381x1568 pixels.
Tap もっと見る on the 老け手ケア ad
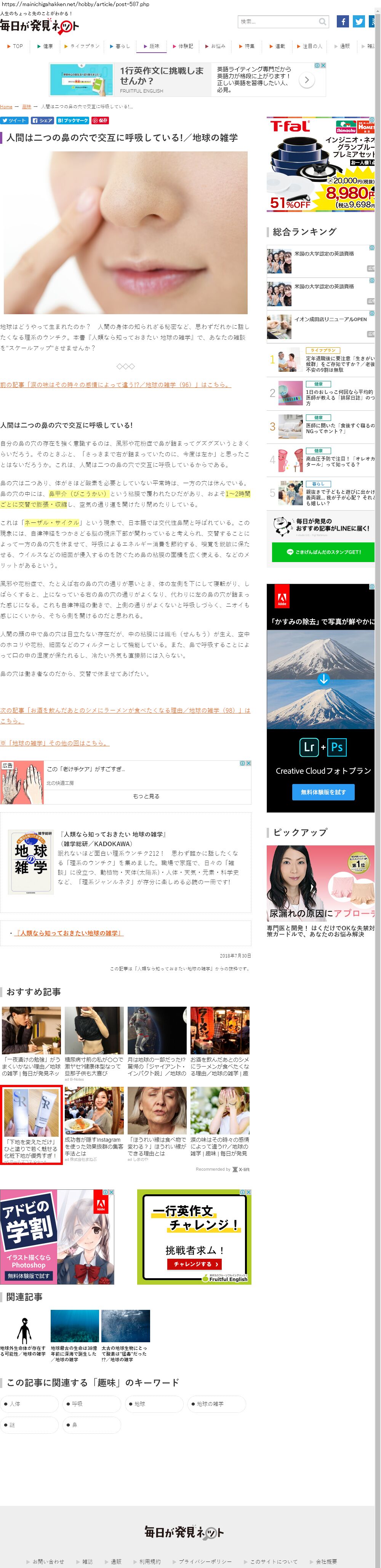[146, 796]
